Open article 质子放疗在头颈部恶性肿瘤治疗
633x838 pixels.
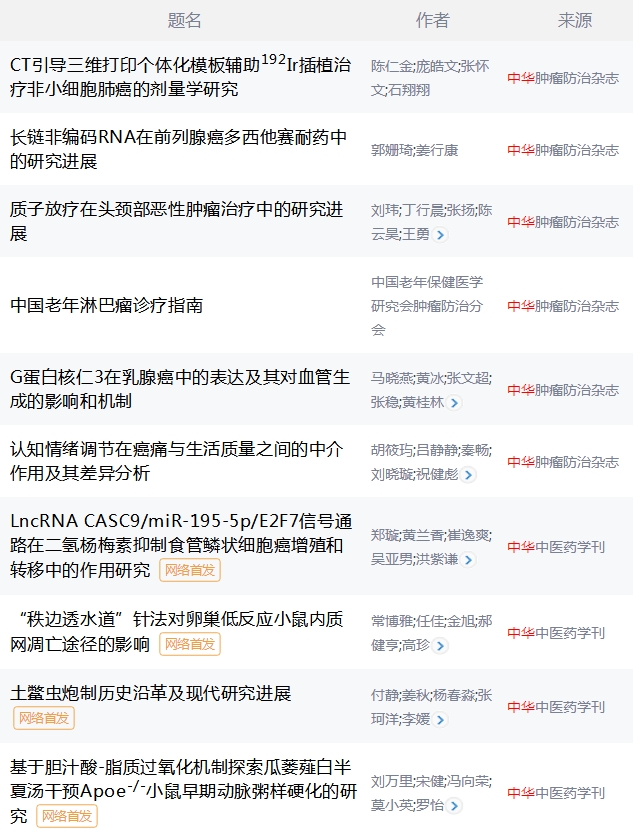point(176,221)
